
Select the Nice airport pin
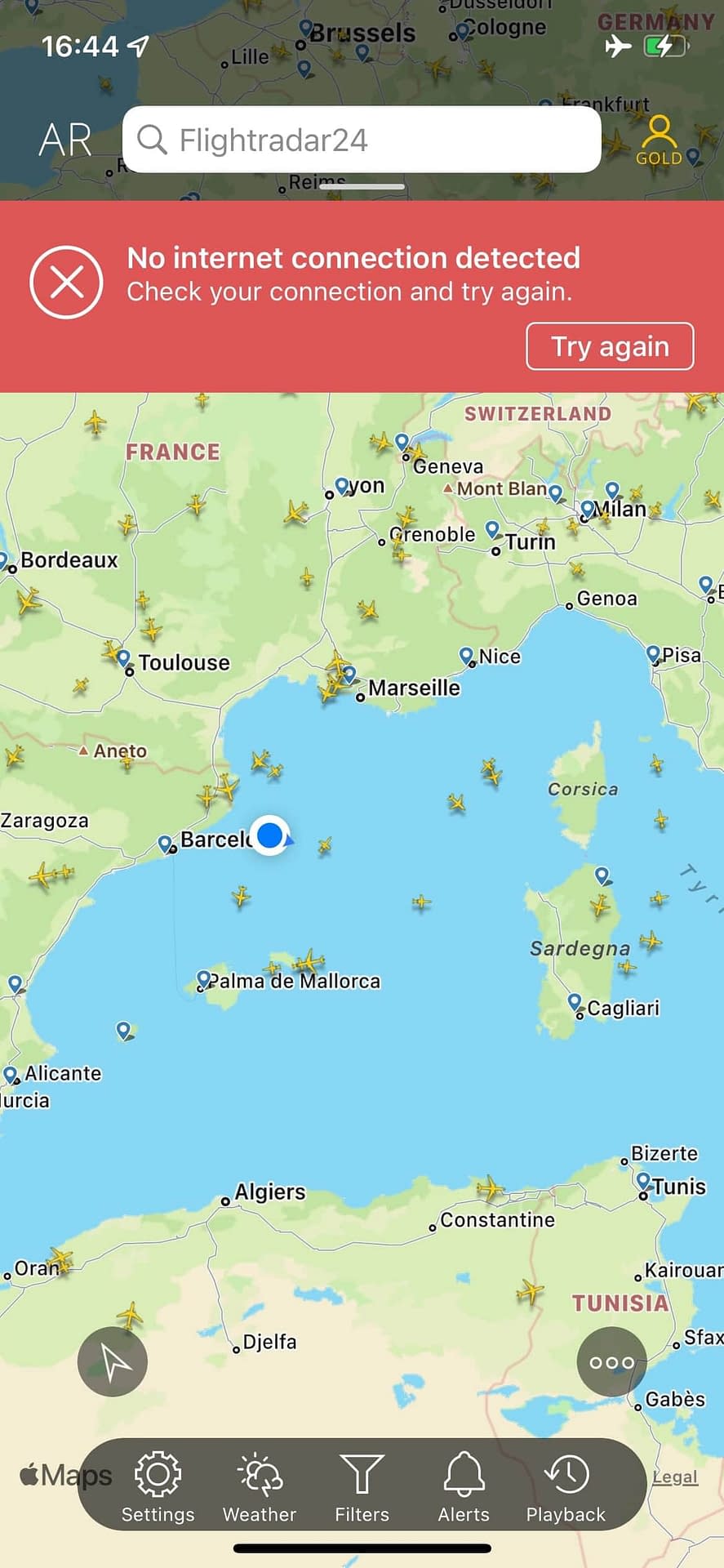(466, 655)
